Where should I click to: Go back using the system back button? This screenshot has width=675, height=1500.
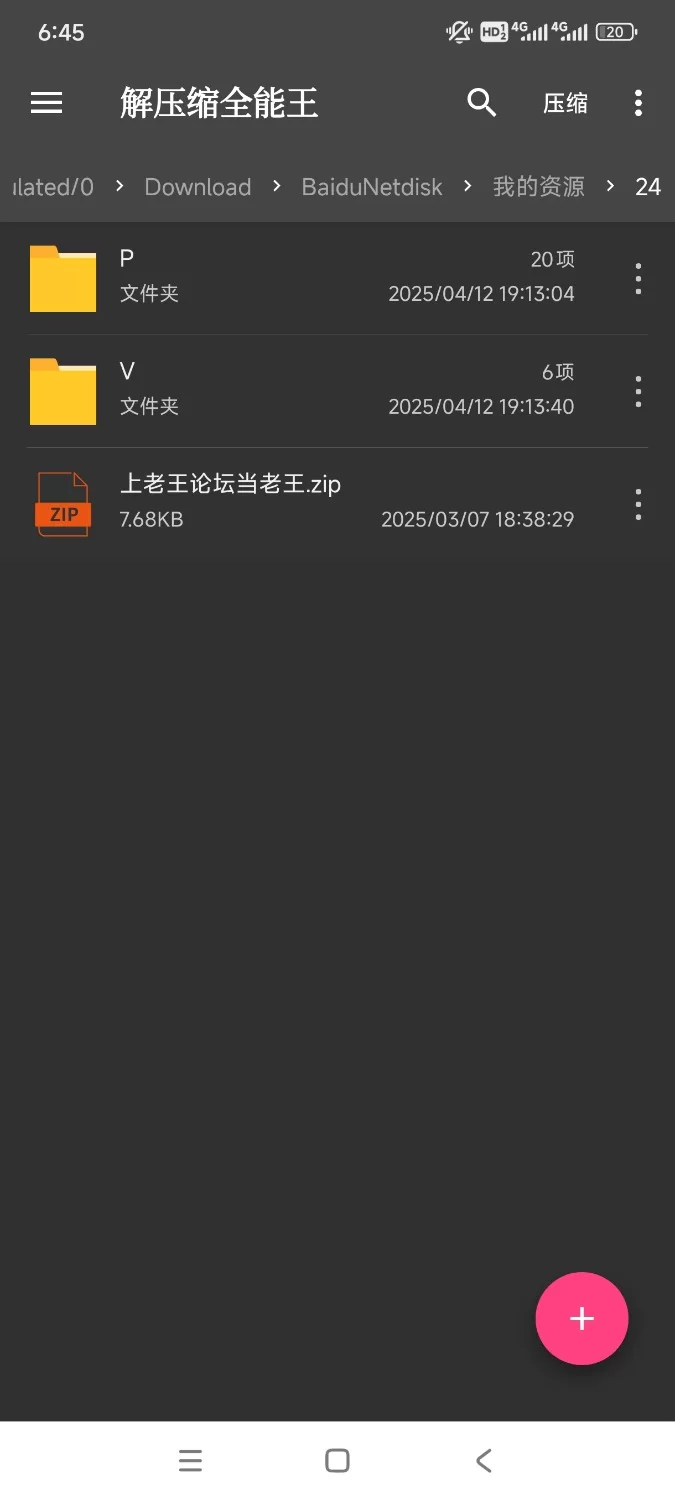point(484,1461)
